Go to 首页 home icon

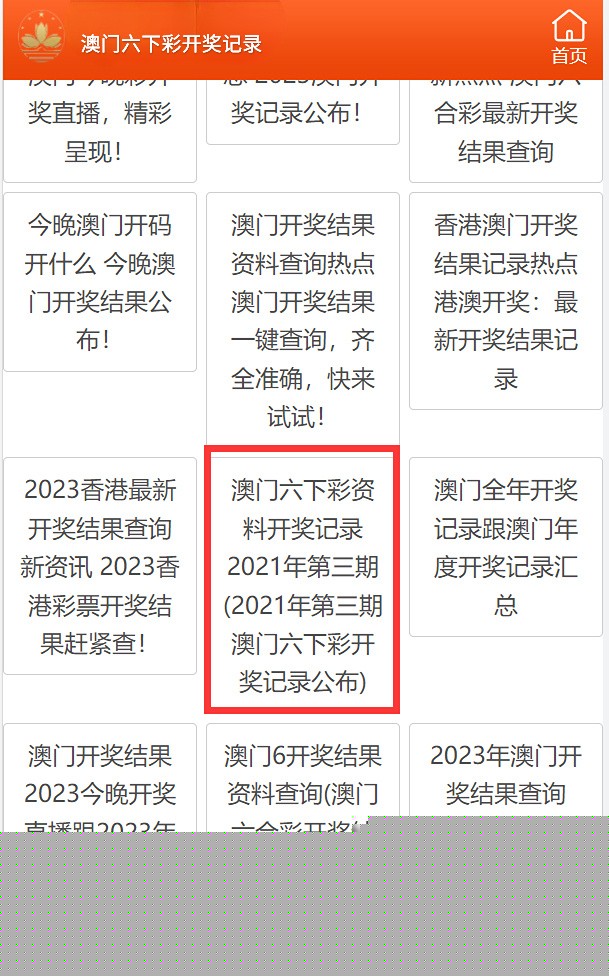[x=569, y=37]
